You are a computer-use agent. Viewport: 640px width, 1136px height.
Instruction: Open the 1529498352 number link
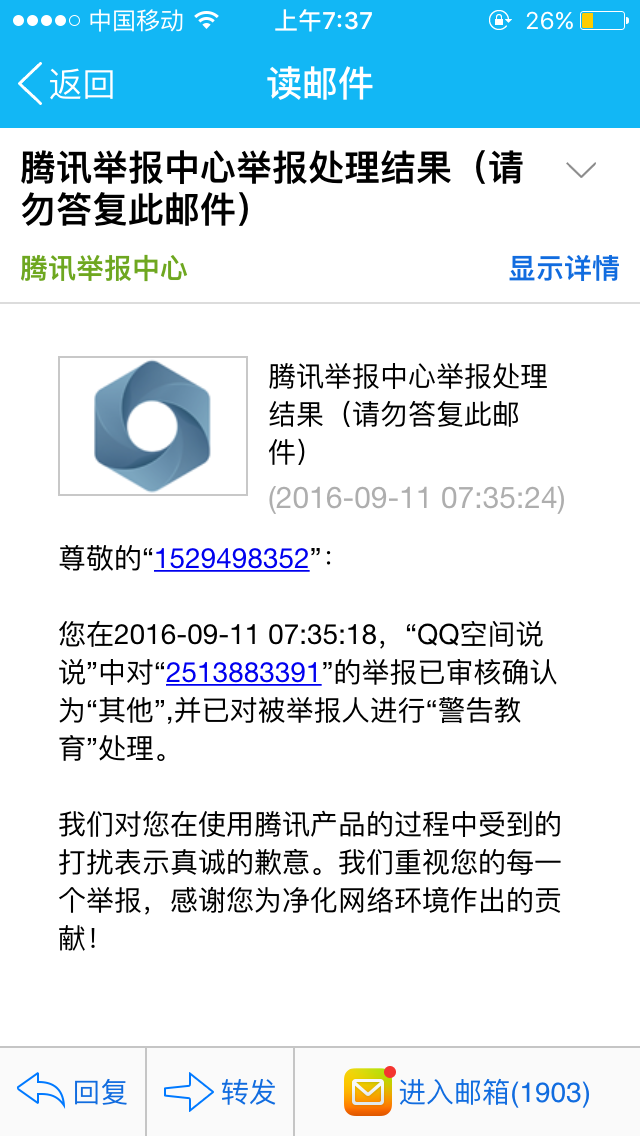tap(231, 558)
